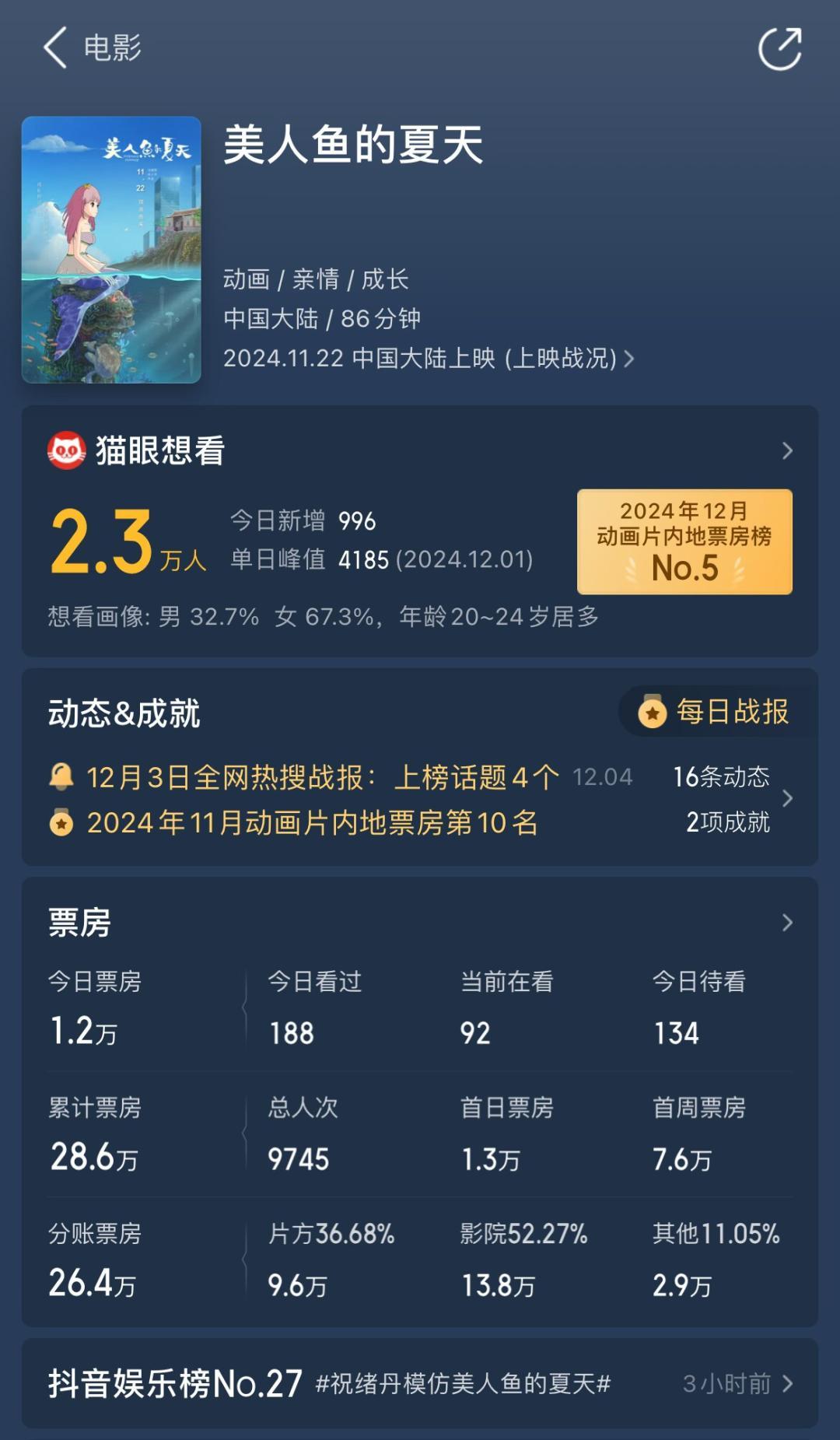This screenshot has height=1440, width=840.
Task: Share this movie page
Action: pos(779,49)
